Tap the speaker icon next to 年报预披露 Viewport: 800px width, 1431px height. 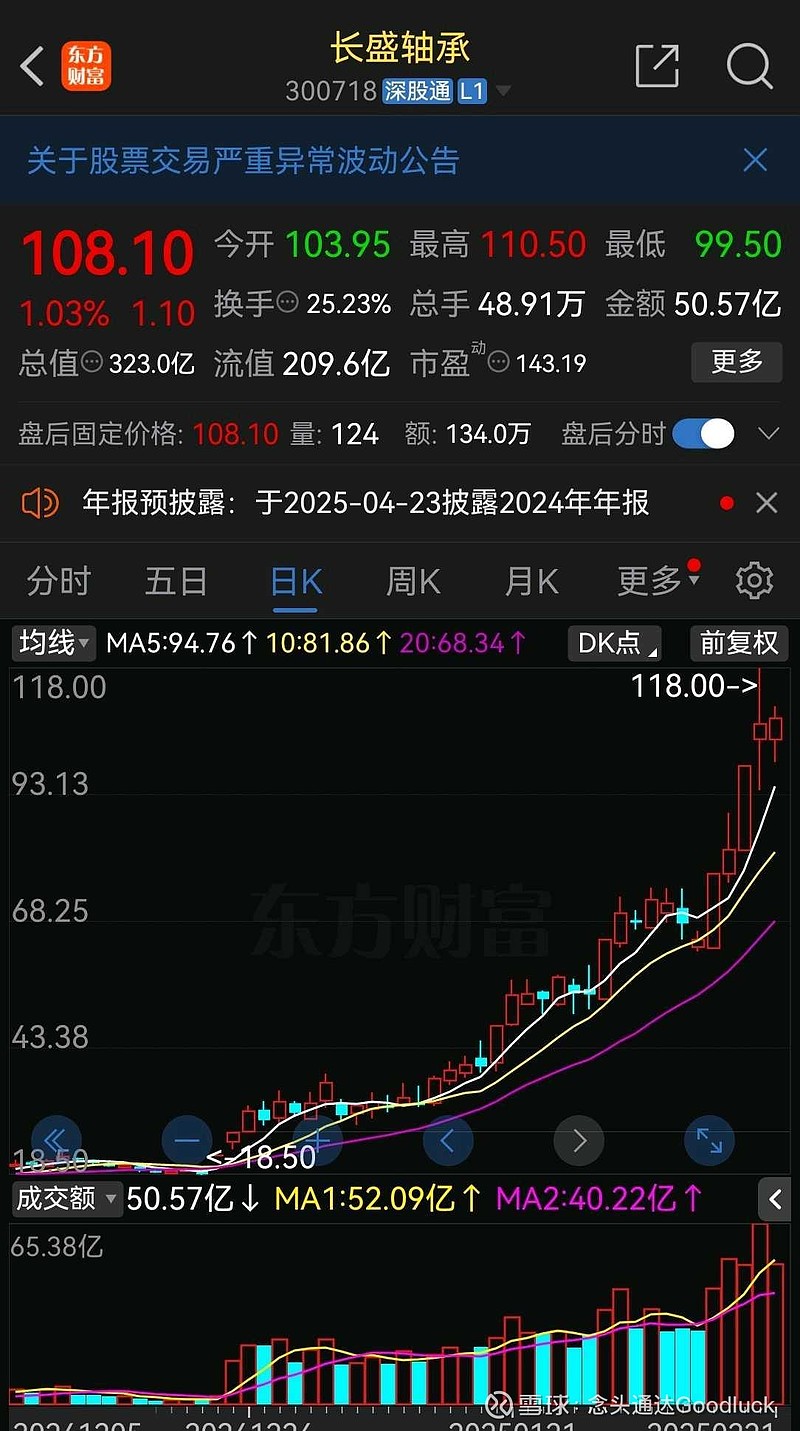(40, 502)
